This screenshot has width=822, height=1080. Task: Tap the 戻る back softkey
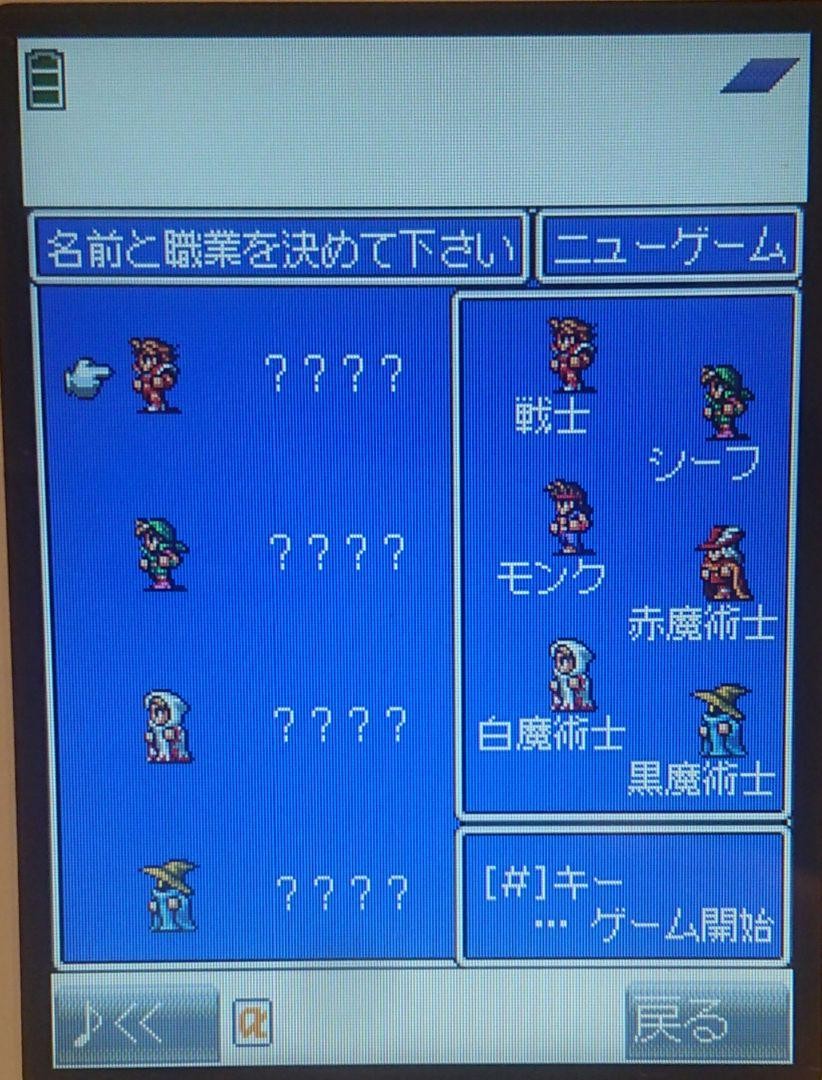tap(706, 1024)
